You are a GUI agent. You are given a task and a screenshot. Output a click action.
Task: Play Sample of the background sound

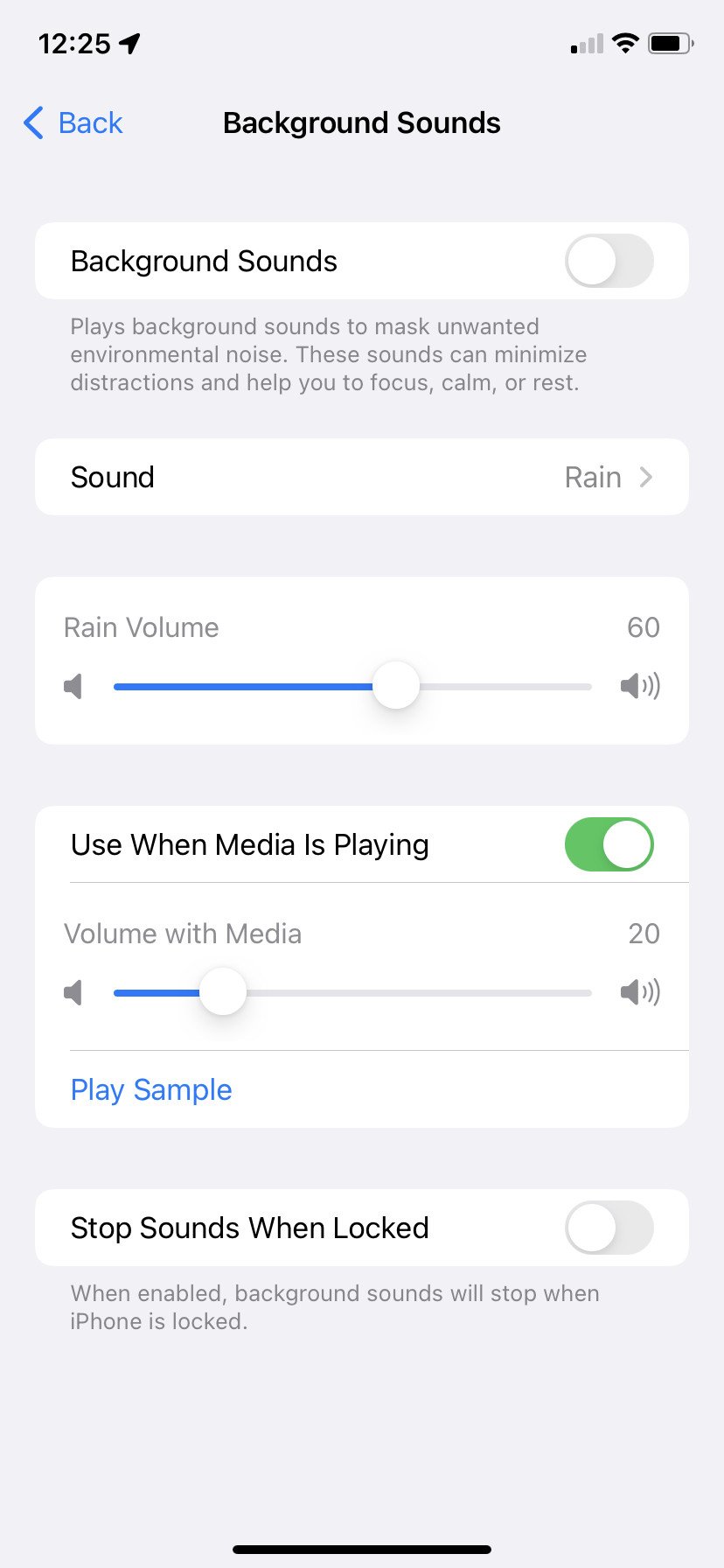point(151,1089)
